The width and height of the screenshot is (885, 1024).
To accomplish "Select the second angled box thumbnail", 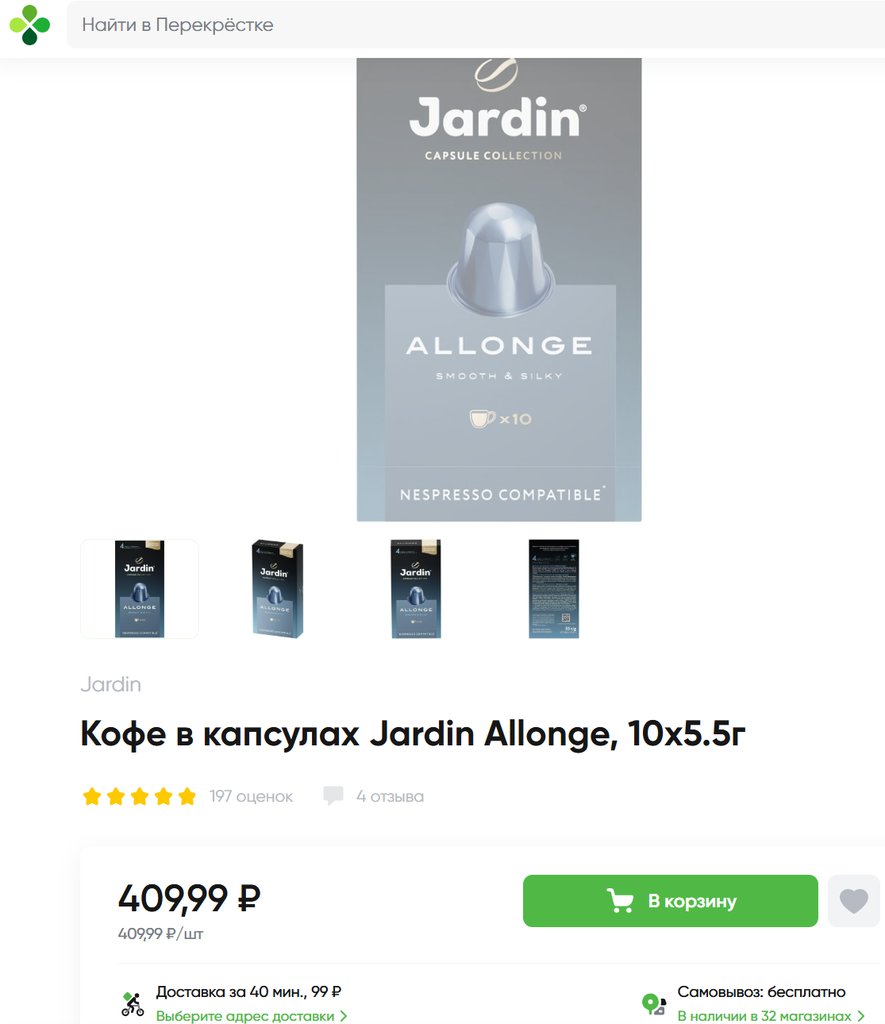I will (x=277, y=589).
